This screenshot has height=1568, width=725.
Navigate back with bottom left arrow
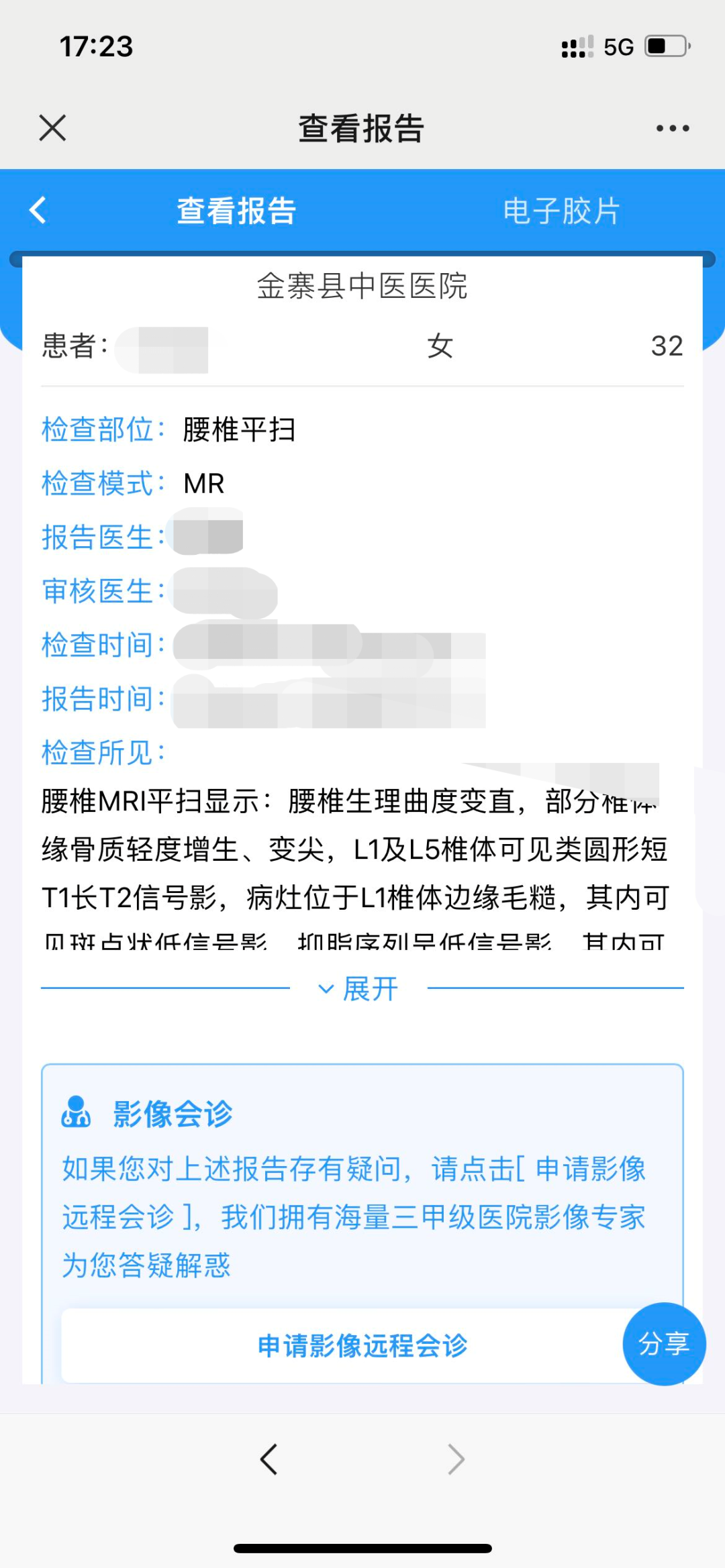[x=269, y=1459]
